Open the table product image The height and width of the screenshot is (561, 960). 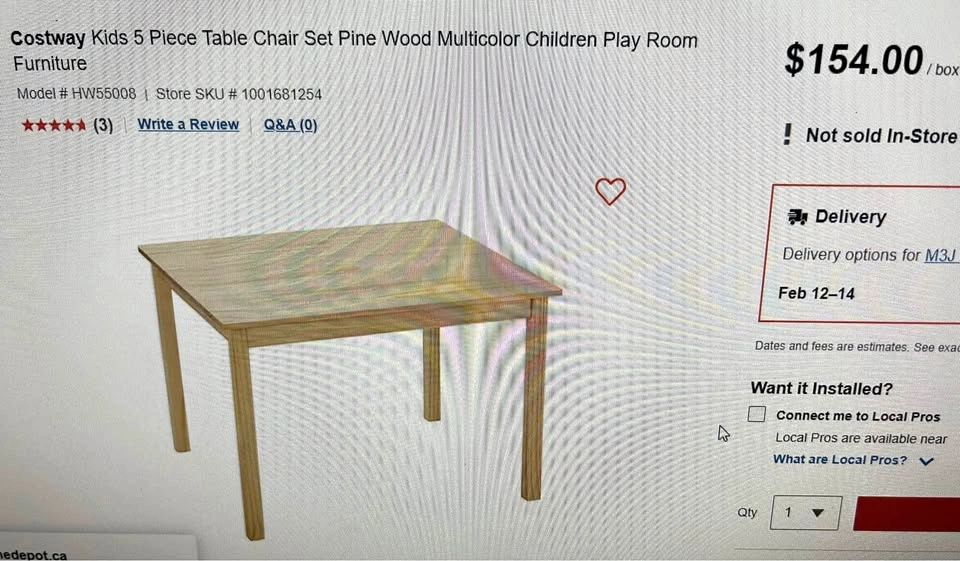coord(350,360)
